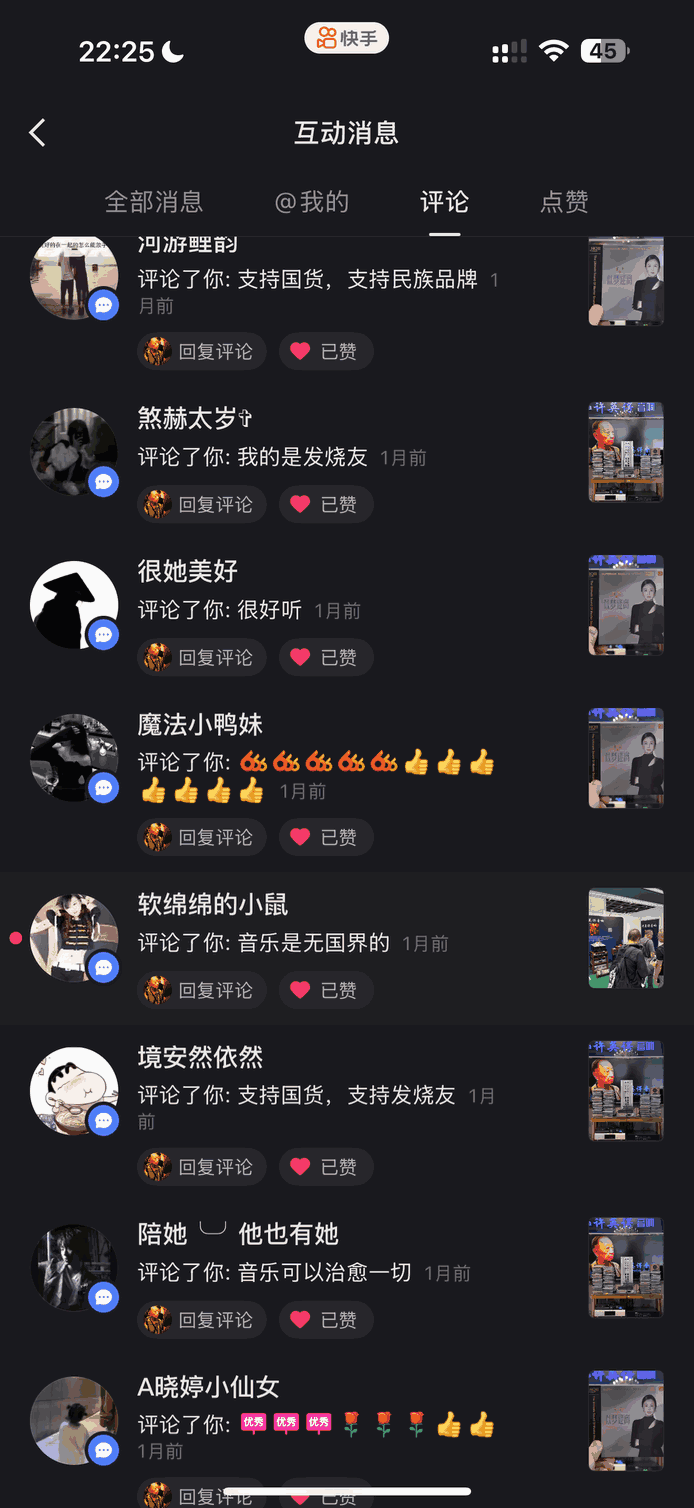
Task: Reply to 煞赫太岁's comment
Action: point(202,504)
